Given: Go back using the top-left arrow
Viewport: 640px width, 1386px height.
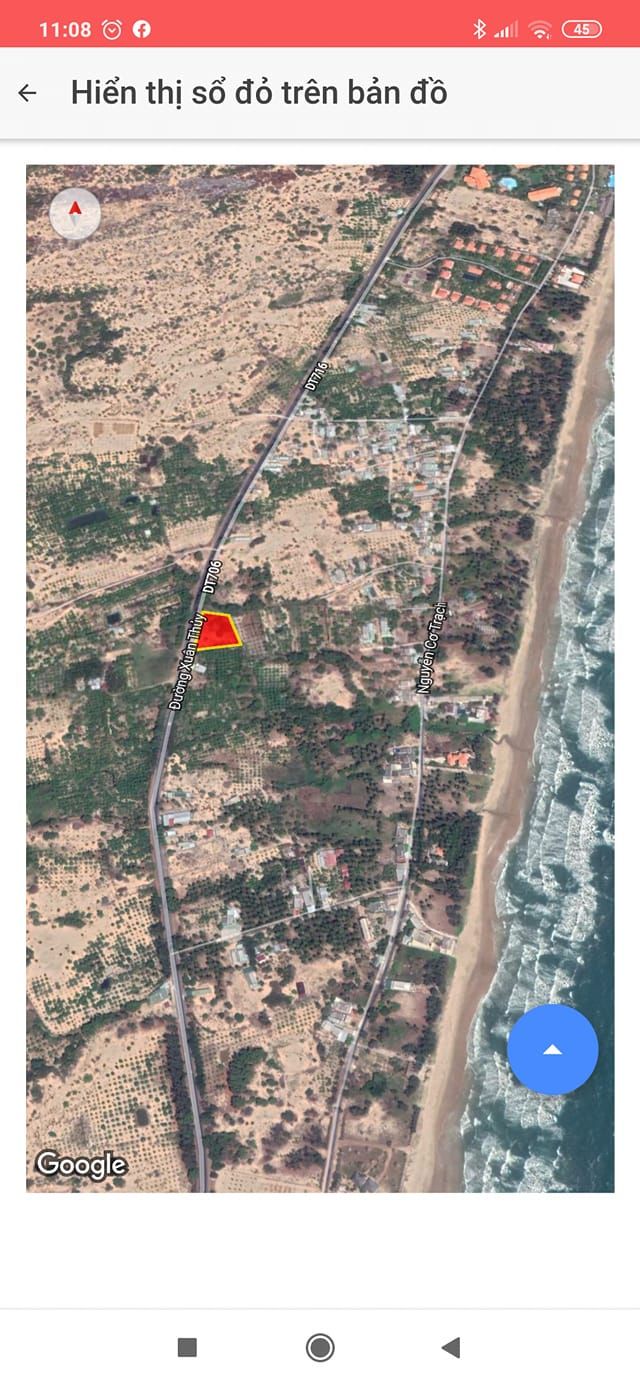Looking at the screenshot, I should coord(27,93).
